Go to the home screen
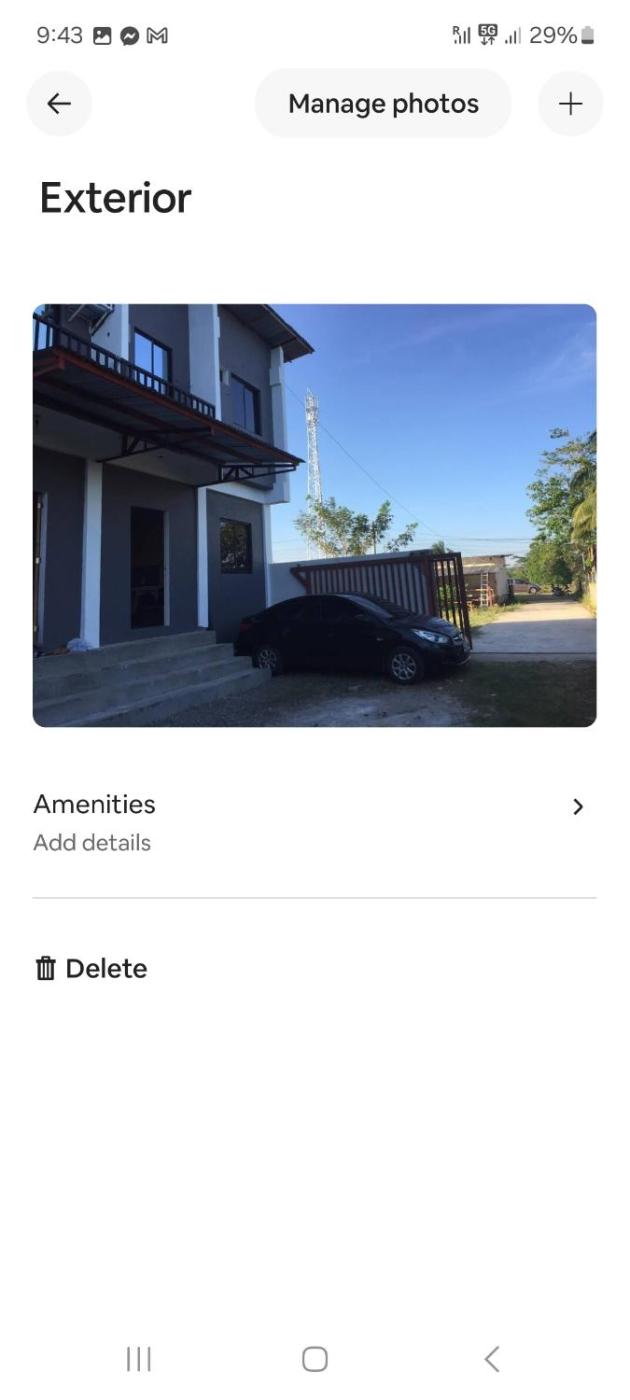The height and width of the screenshot is (1400, 630). click(314, 1358)
